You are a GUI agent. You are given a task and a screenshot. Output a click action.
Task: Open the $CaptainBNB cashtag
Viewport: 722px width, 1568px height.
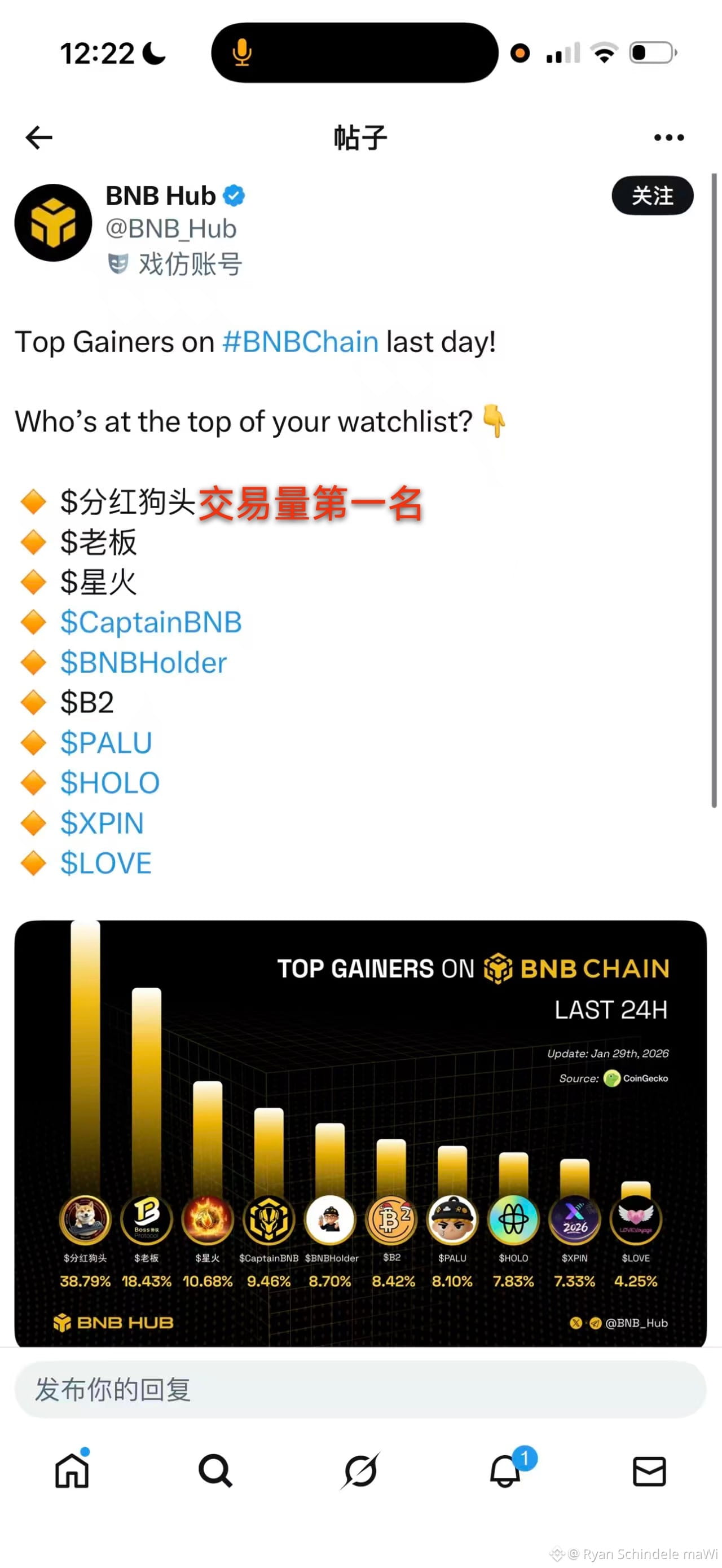coord(151,622)
